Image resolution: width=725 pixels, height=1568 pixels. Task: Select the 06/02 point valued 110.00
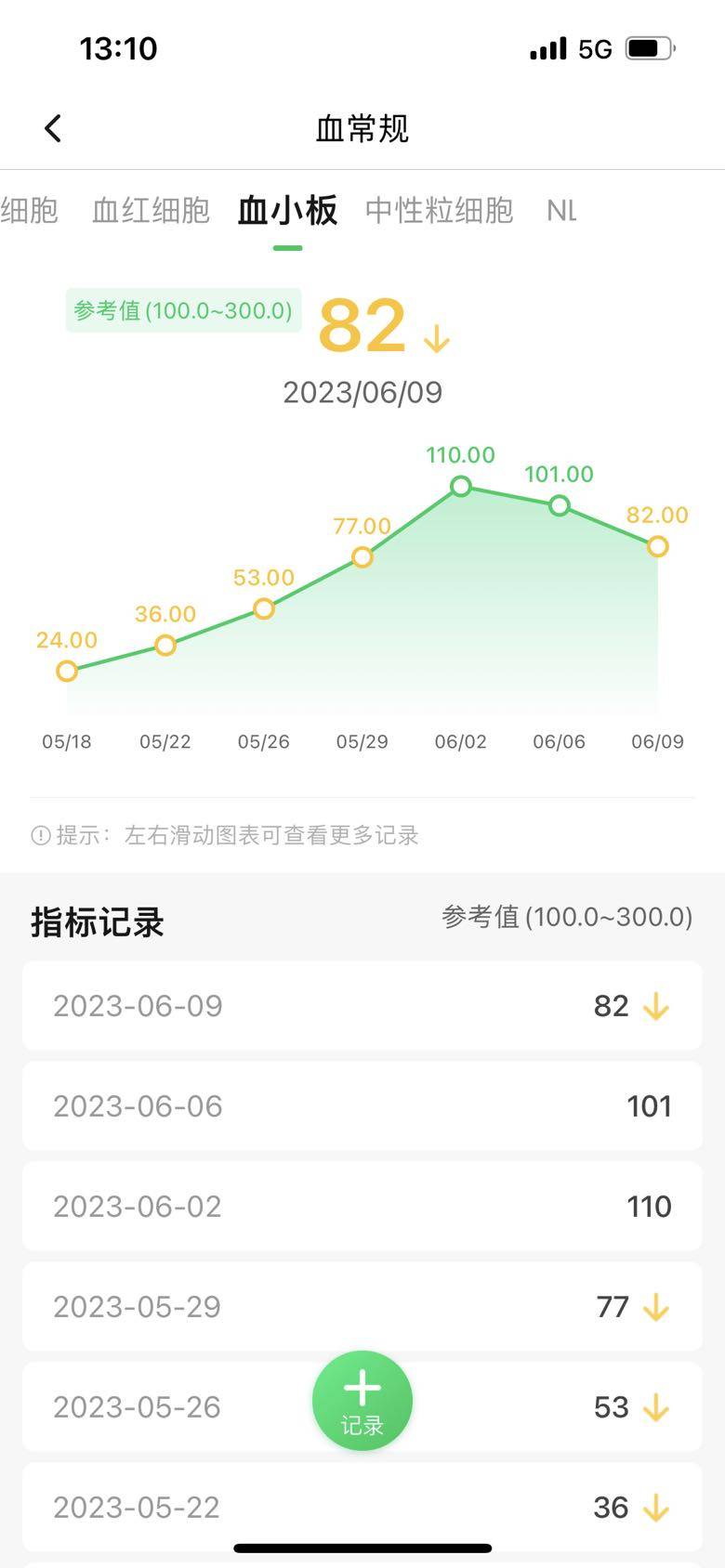[461, 486]
